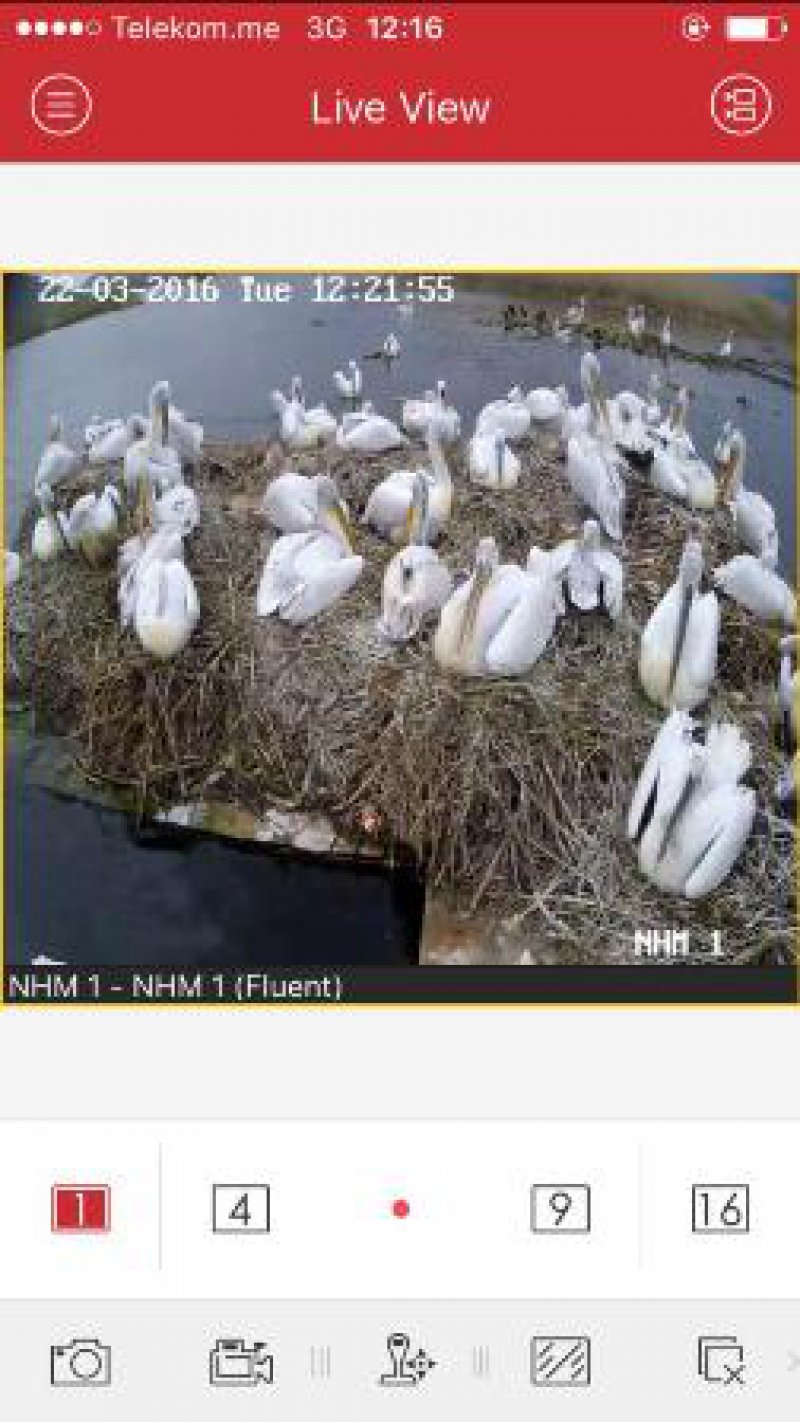Stop all live view windows
800x1422 pixels.
(720, 1362)
